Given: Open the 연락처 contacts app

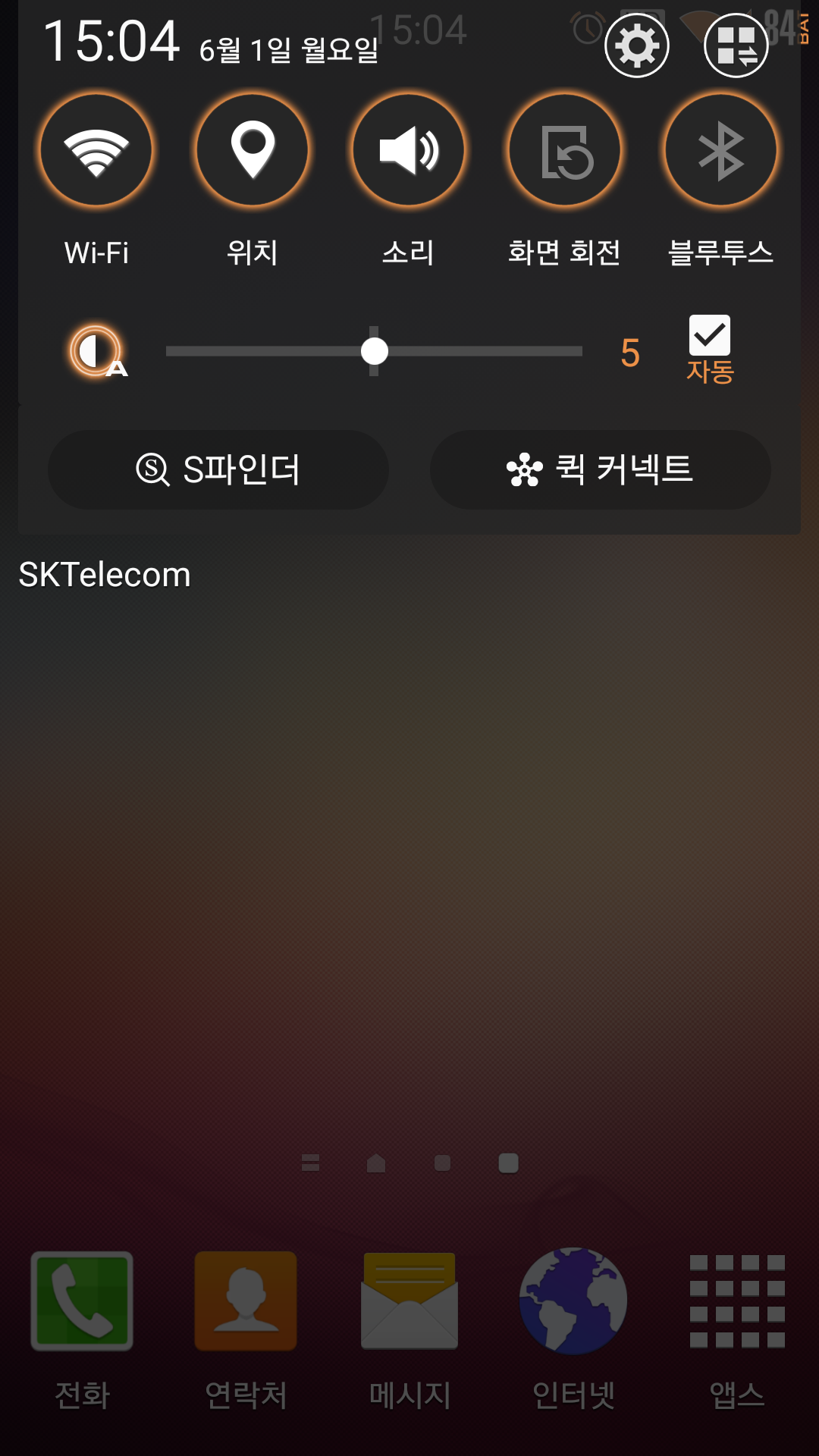Looking at the screenshot, I should coord(246,1301).
